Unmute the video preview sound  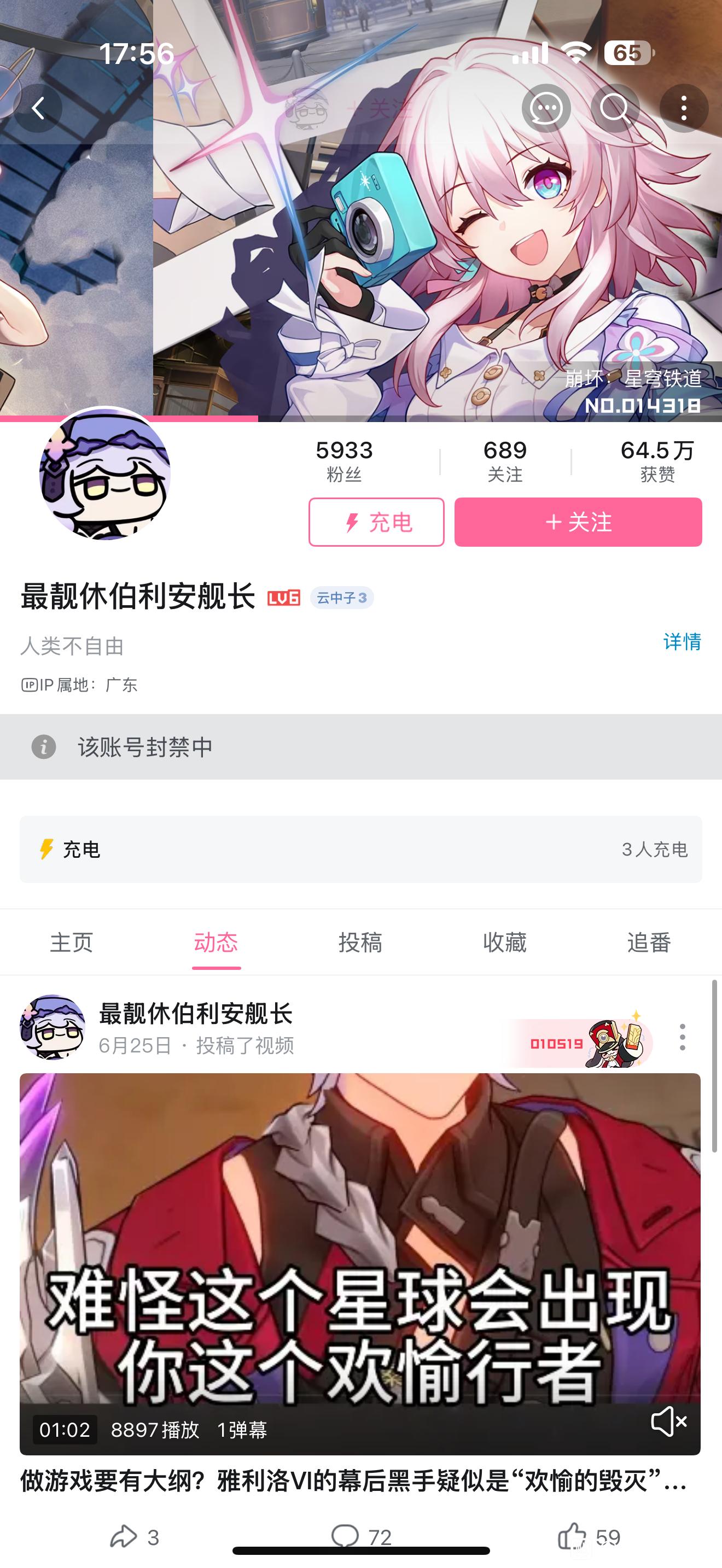coord(668,1421)
